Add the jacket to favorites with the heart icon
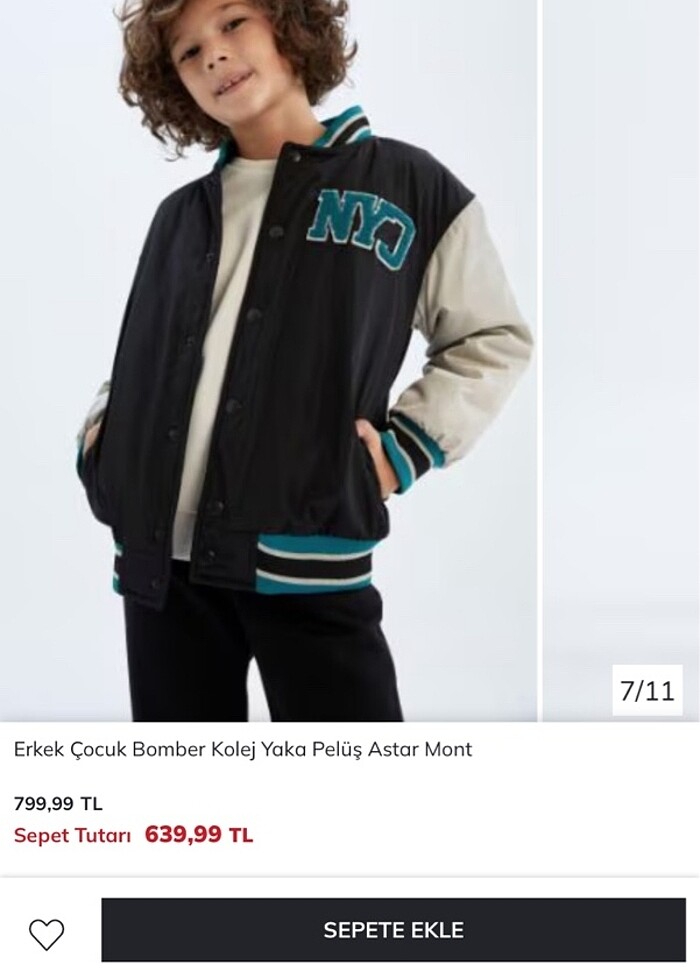The image size is (700, 980). (46, 934)
